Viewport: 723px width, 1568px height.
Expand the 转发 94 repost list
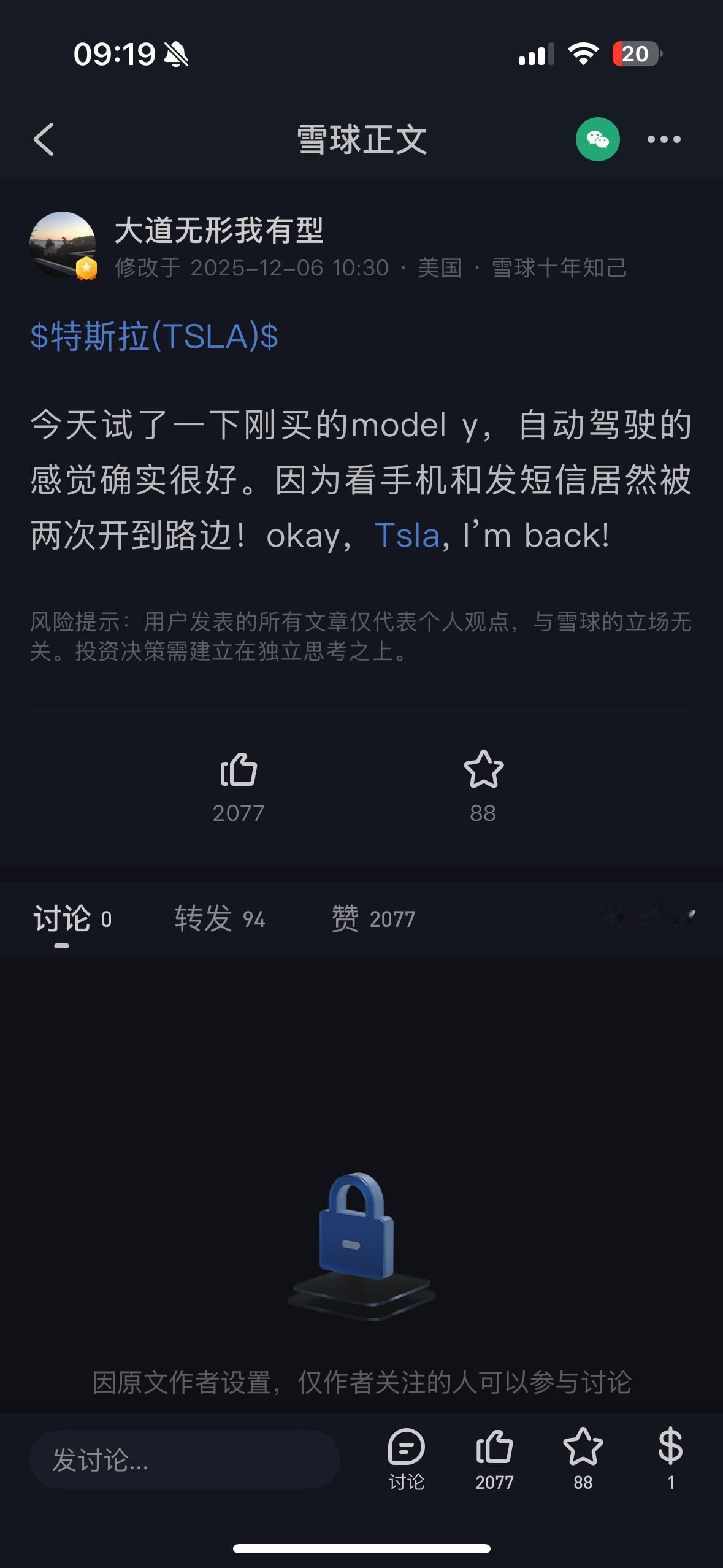[219, 919]
